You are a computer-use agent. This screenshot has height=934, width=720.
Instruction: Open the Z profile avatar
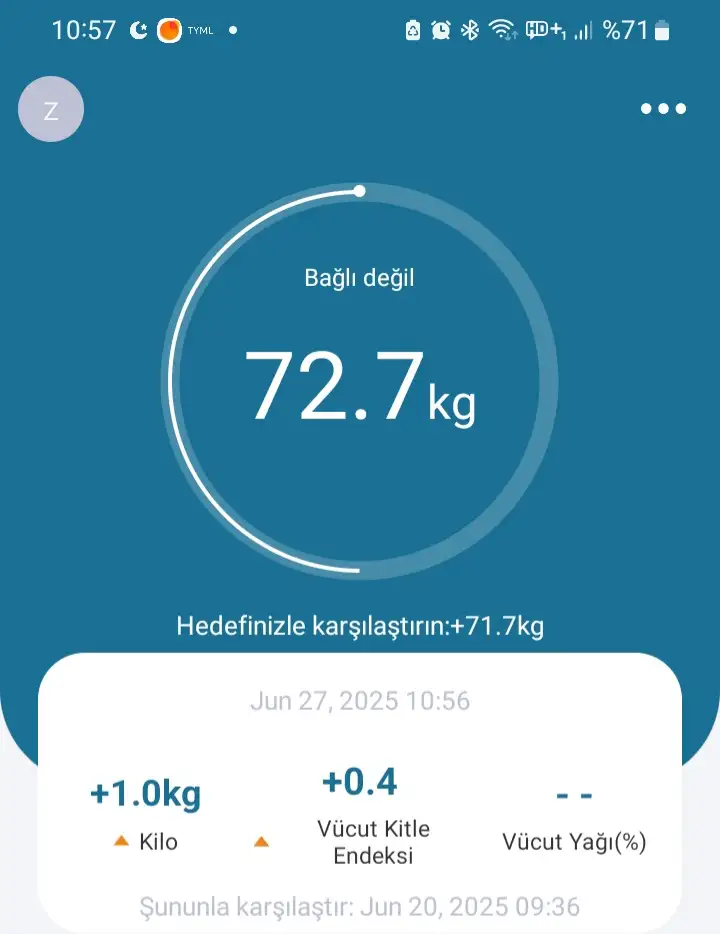click(x=51, y=109)
